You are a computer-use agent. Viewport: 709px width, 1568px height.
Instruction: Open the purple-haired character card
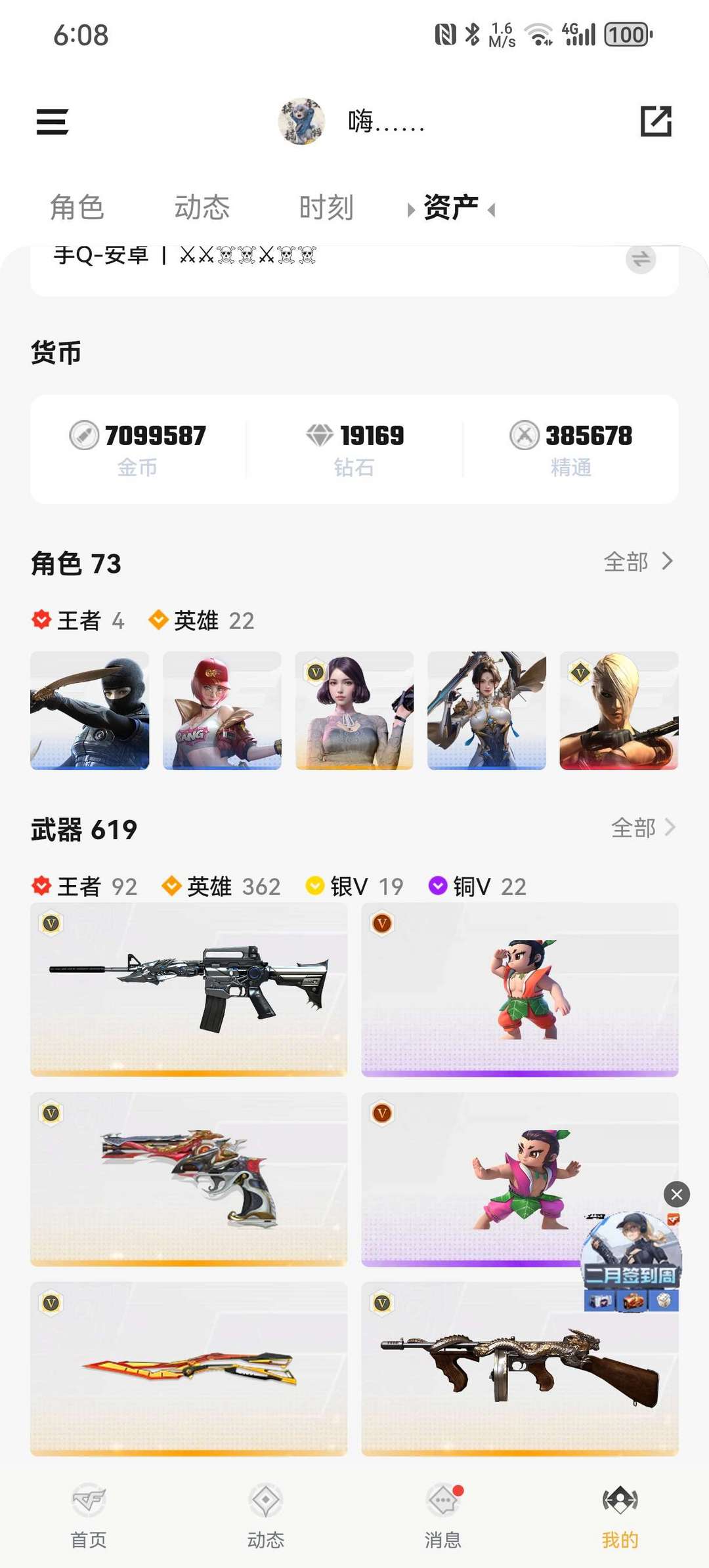(x=354, y=711)
